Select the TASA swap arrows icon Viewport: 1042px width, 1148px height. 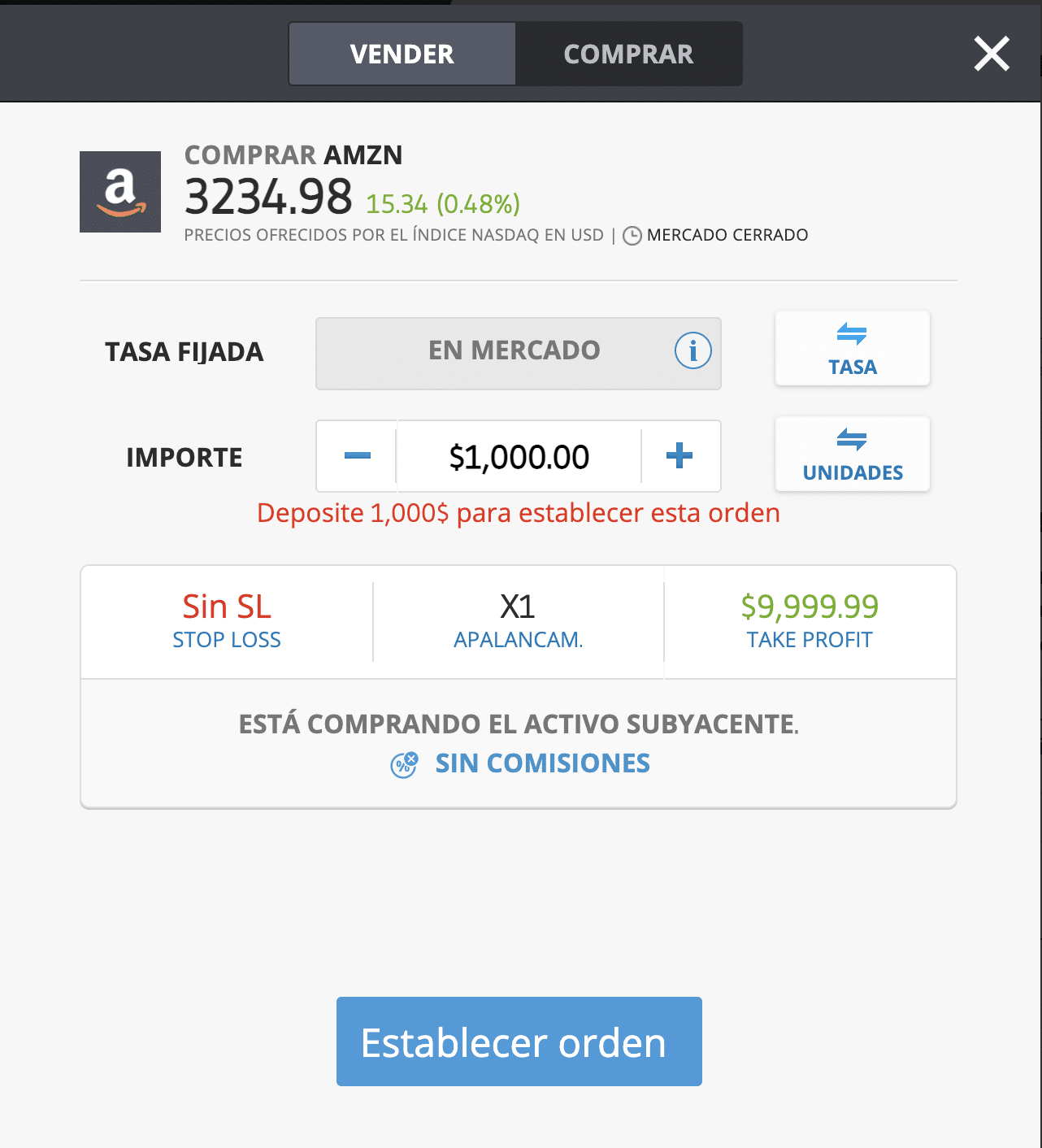click(851, 335)
